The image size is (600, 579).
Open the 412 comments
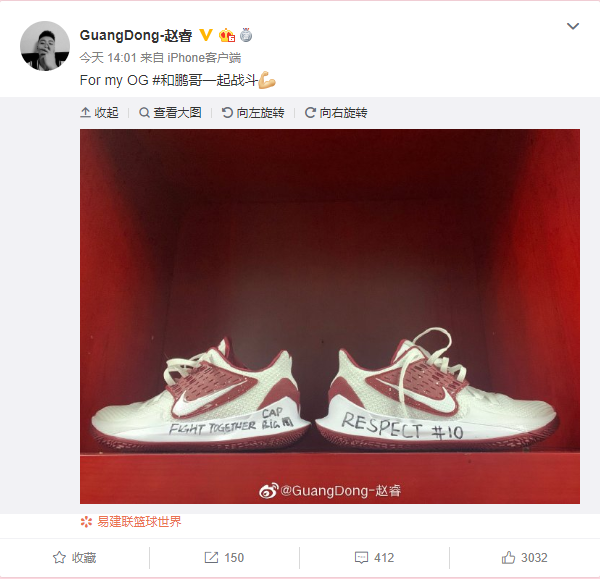(x=374, y=557)
